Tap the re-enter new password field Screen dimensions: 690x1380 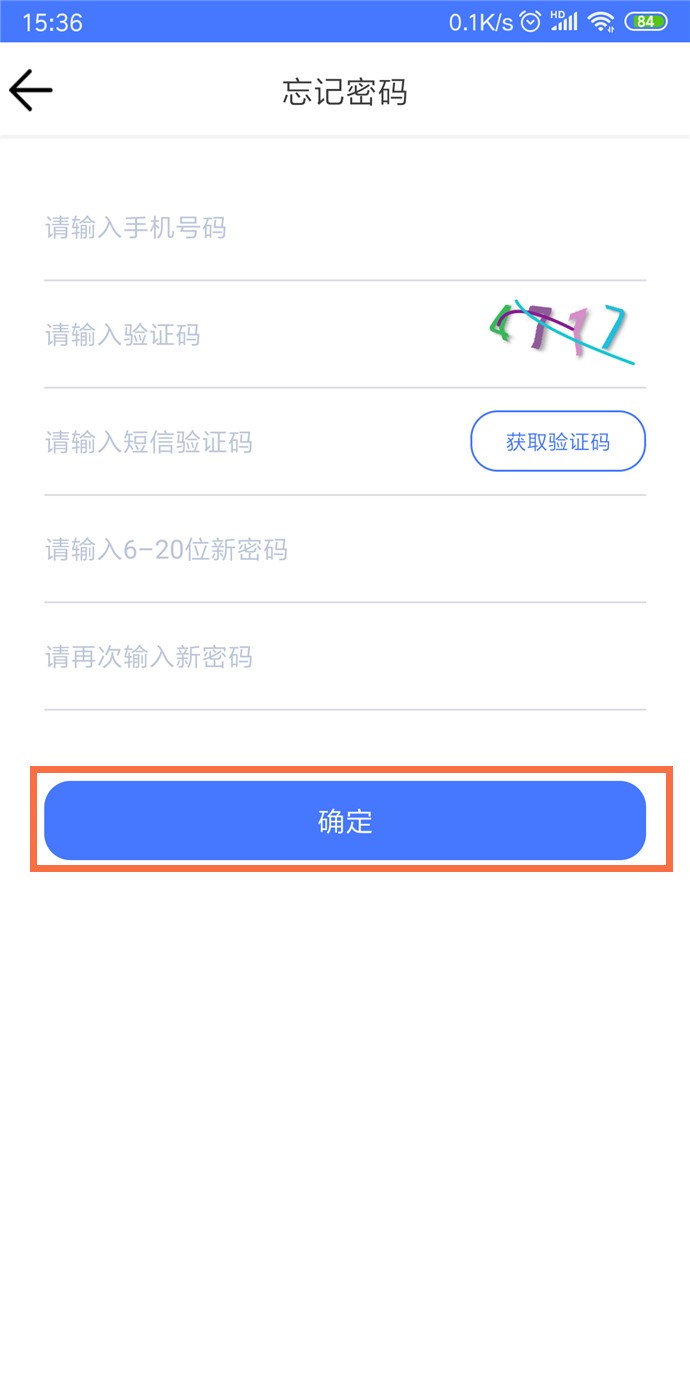[345, 657]
